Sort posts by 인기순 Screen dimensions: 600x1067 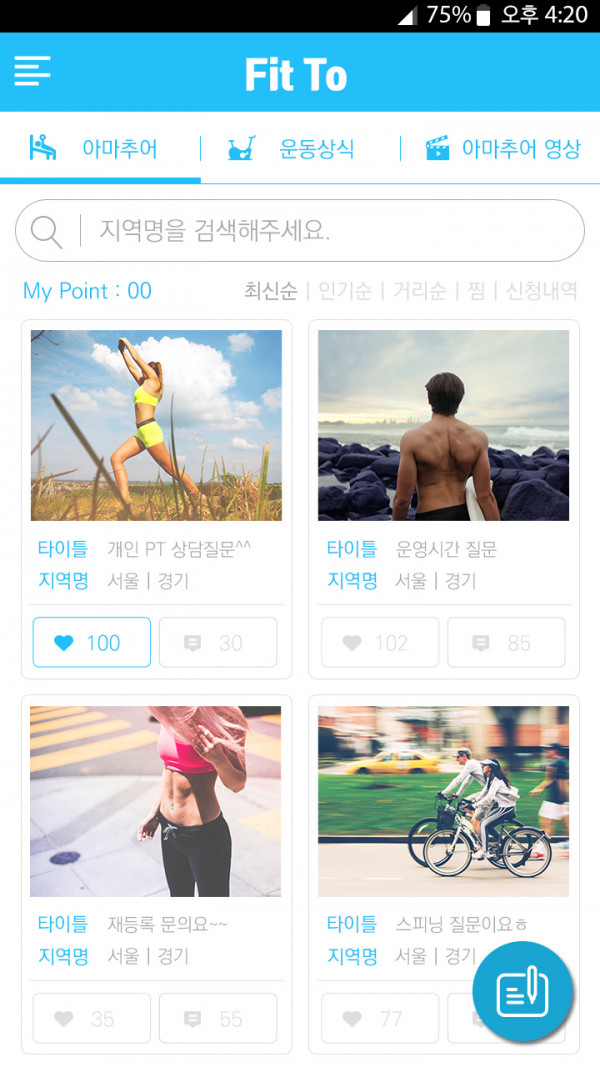coord(345,291)
